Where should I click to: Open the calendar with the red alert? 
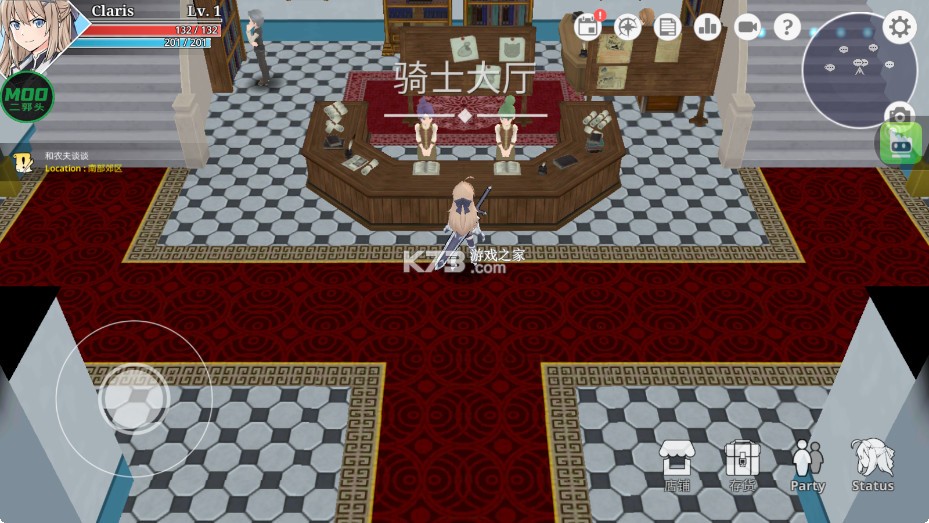[588, 27]
